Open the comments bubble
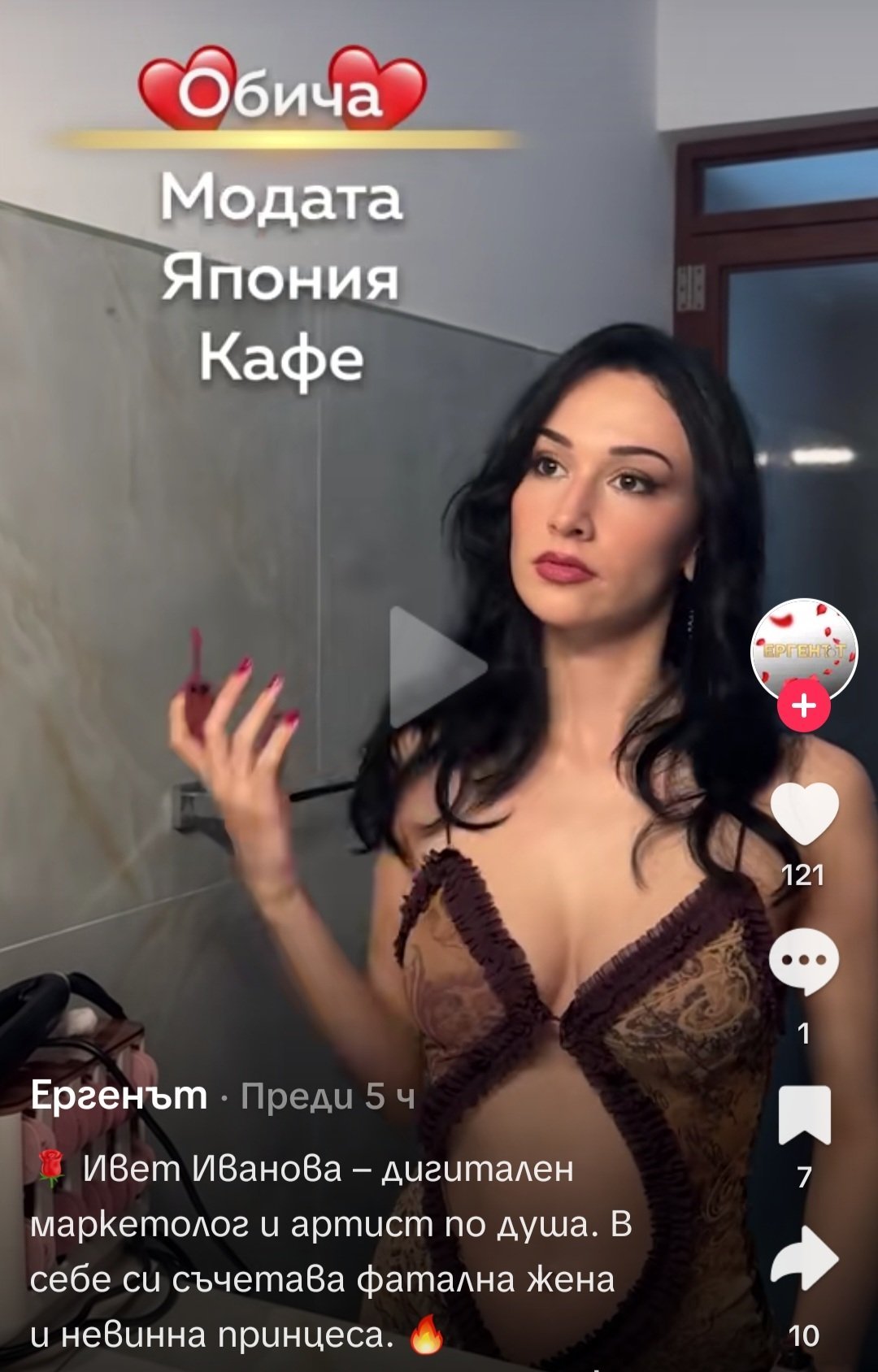Image resolution: width=878 pixels, height=1372 pixels. click(x=803, y=962)
